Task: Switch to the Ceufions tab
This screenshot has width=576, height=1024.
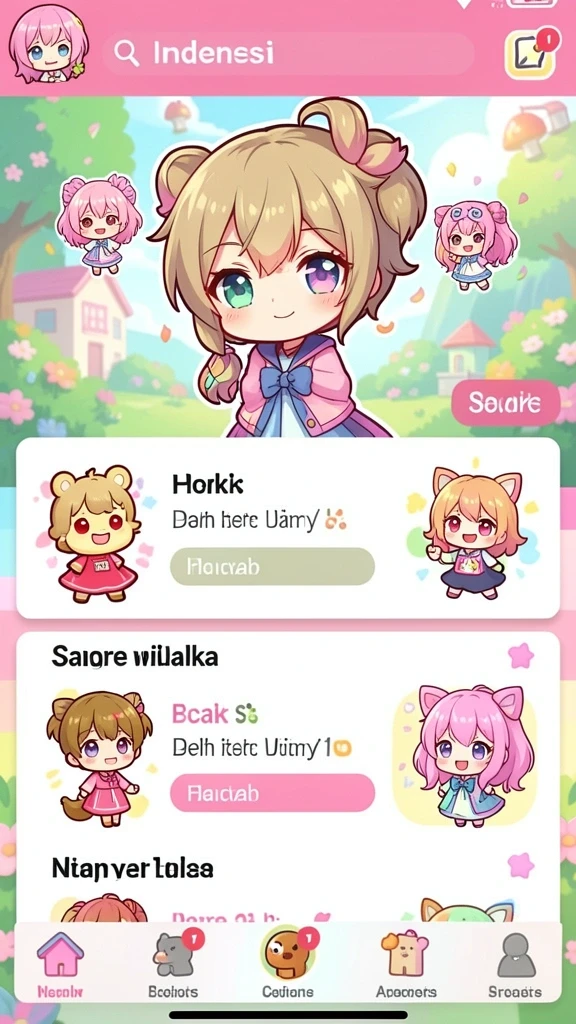Action: click(x=288, y=965)
